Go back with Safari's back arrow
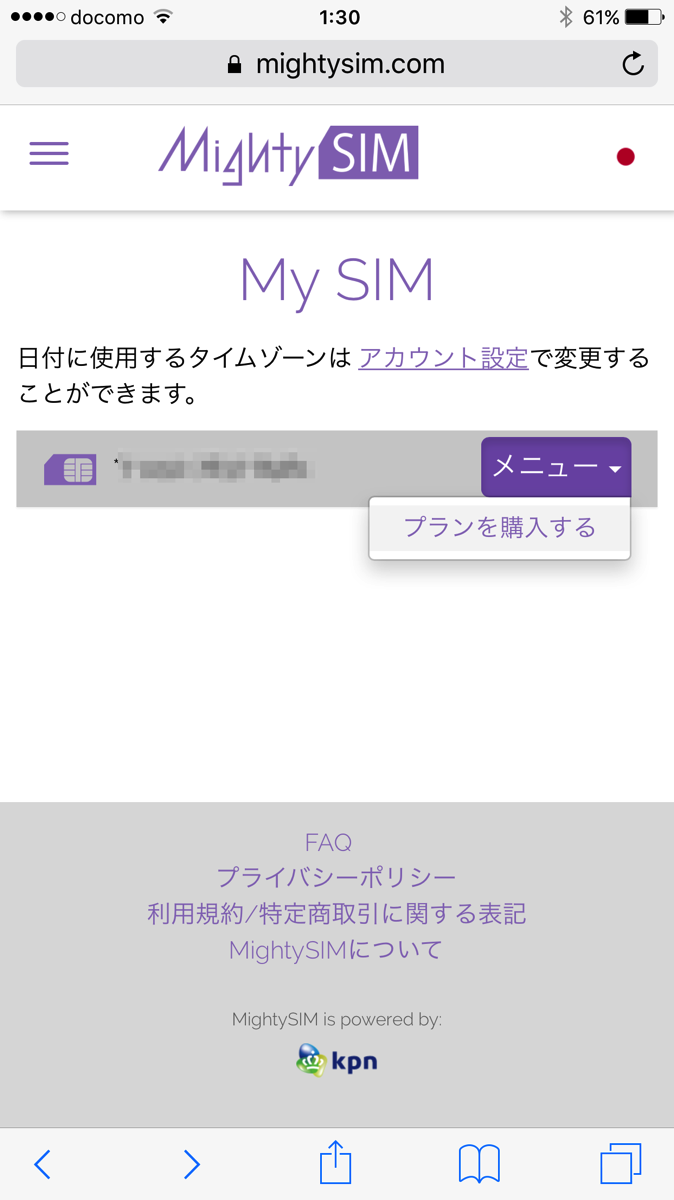The width and height of the screenshot is (674, 1200). [x=42, y=1164]
